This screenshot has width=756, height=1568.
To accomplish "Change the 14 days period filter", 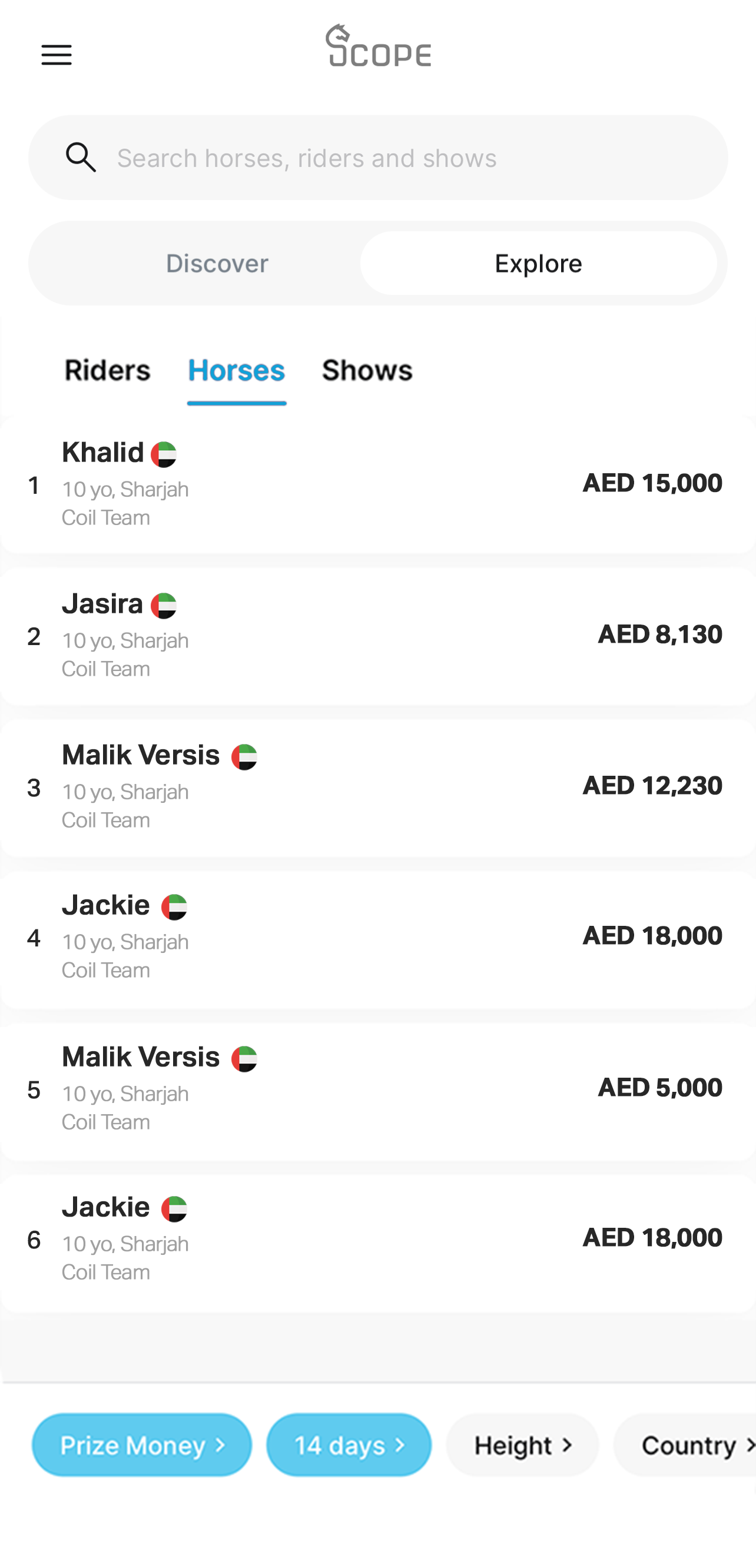I will coord(349,1445).
